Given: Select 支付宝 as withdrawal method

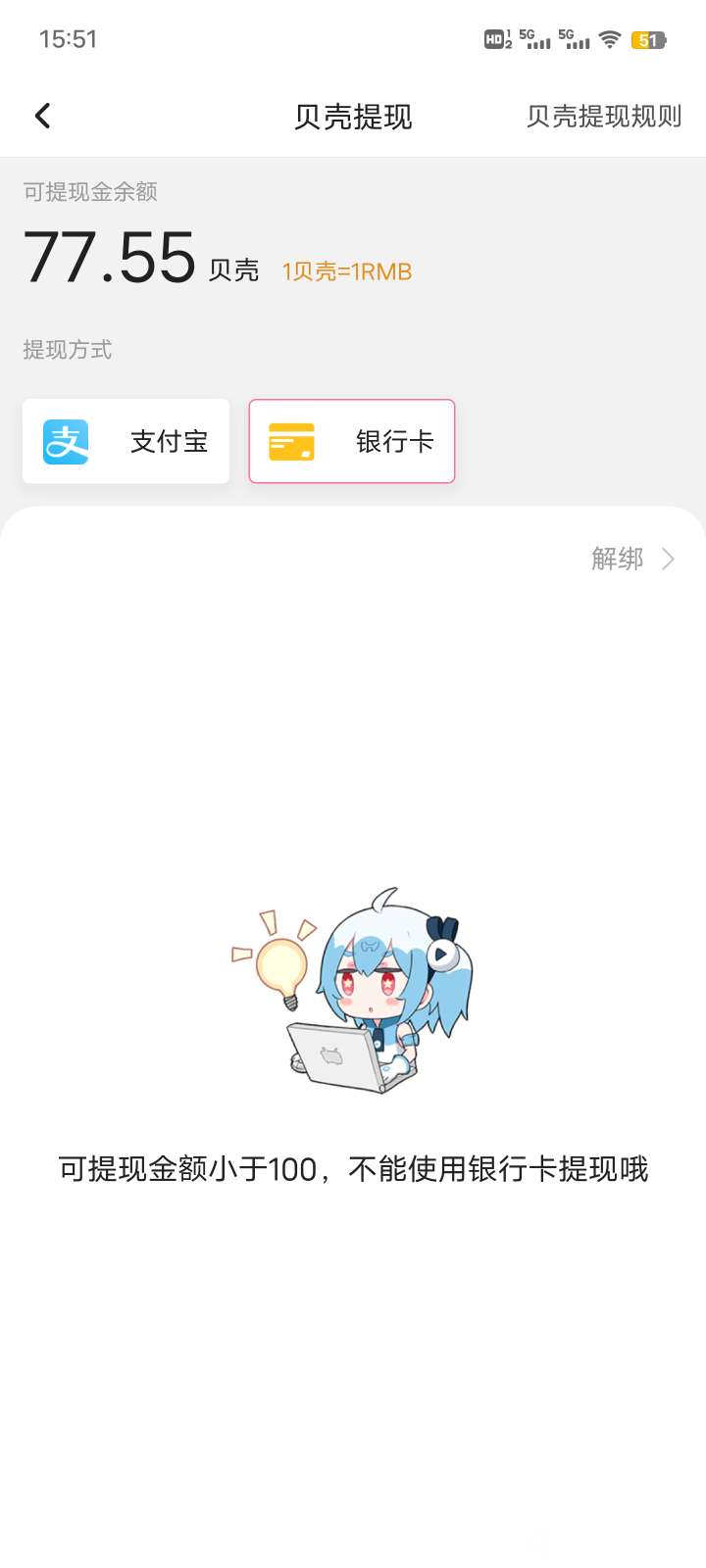Looking at the screenshot, I should pos(126,441).
